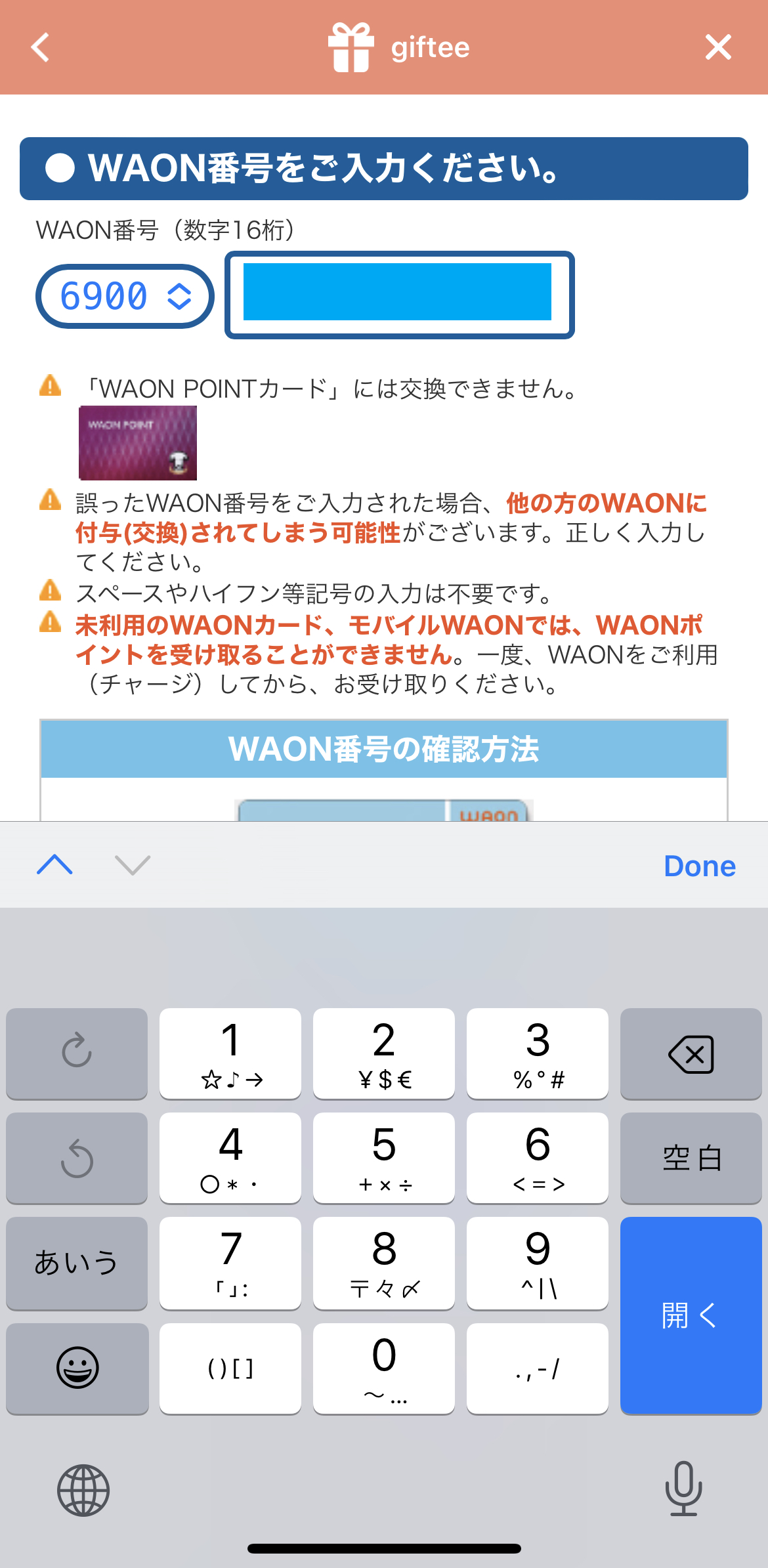Tap Done to dismiss the keyboard

(699, 866)
